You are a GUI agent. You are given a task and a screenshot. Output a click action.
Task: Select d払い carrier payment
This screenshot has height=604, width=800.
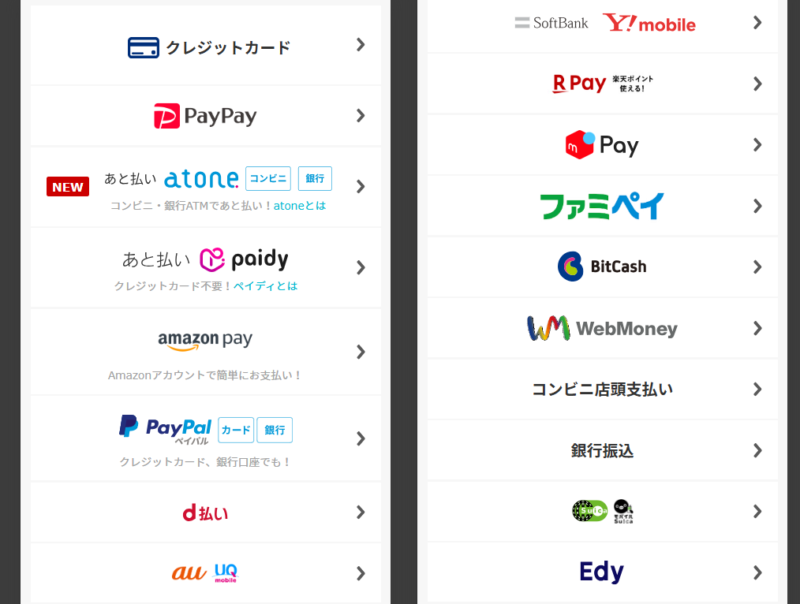point(206,512)
